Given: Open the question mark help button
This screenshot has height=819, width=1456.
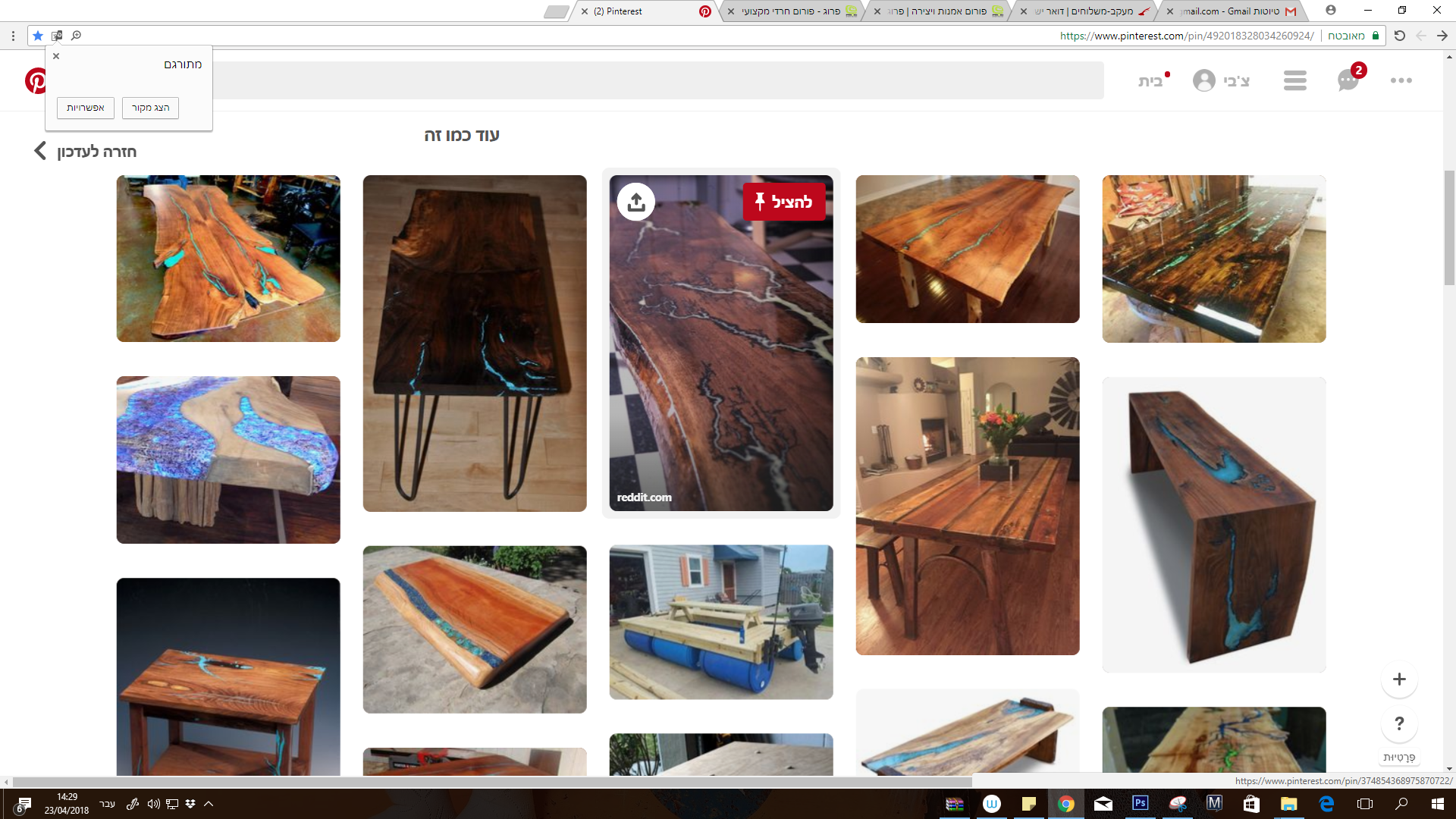Looking at the screenshot, I should coord(1399,724).
